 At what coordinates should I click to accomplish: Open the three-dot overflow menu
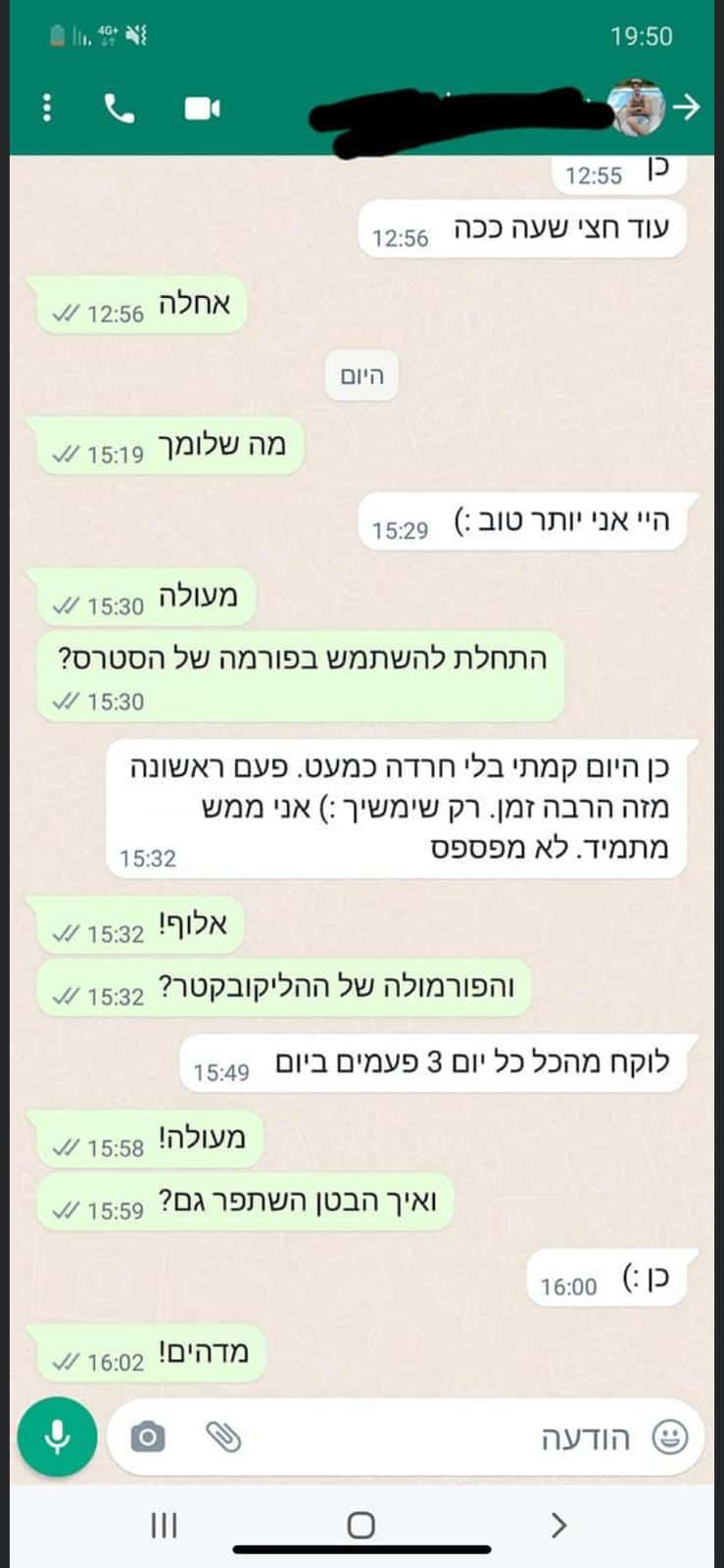tap(46, 108)
